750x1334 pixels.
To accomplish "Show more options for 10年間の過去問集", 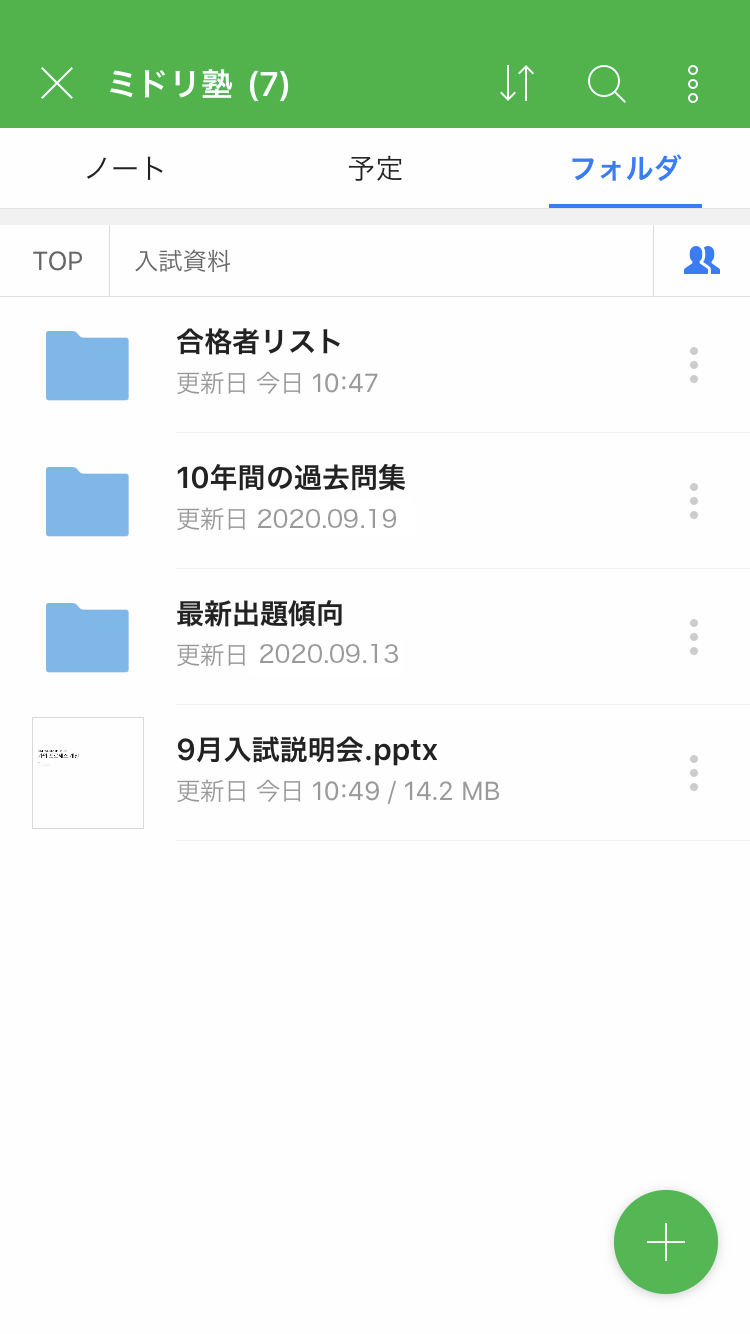I will (694, 501).
